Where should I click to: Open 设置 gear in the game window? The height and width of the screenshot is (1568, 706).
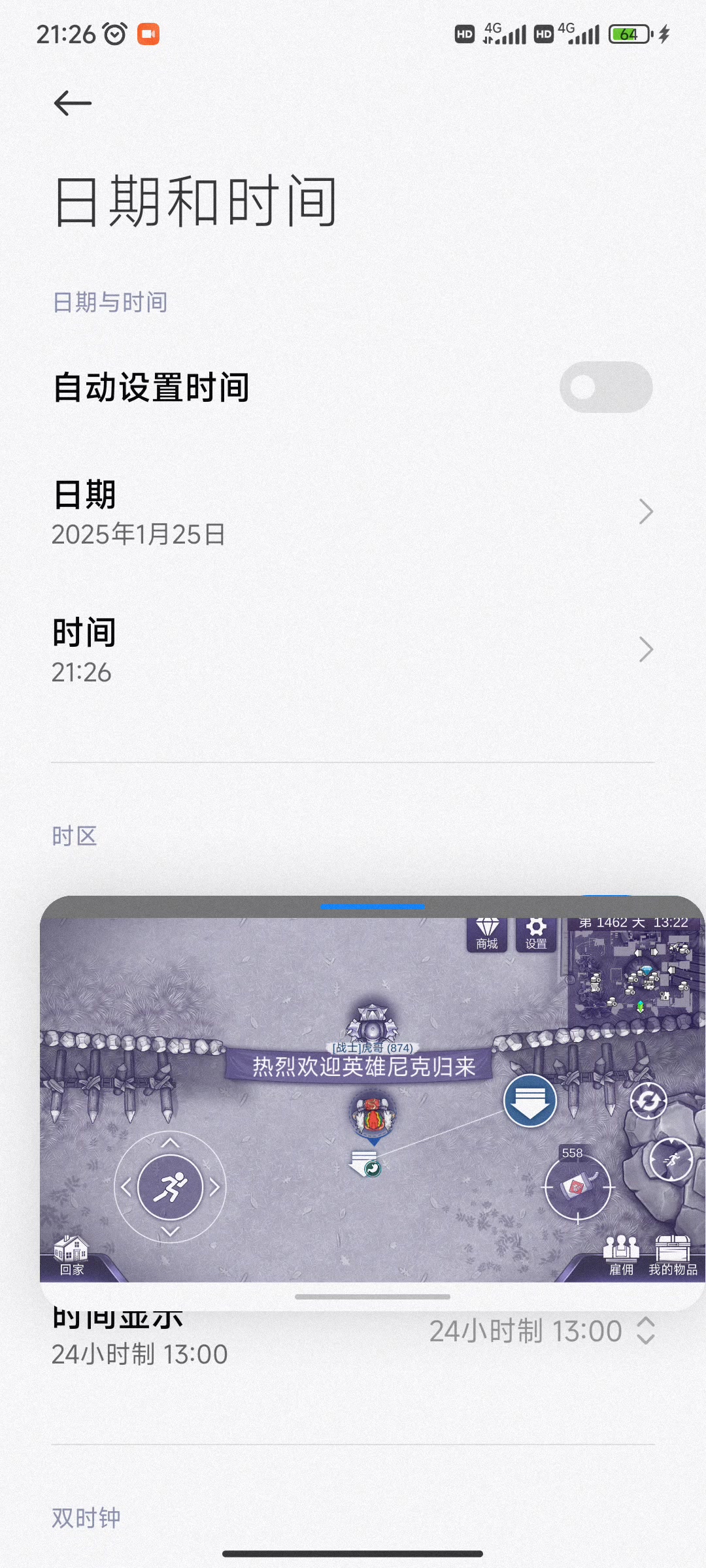coord(536,934)
